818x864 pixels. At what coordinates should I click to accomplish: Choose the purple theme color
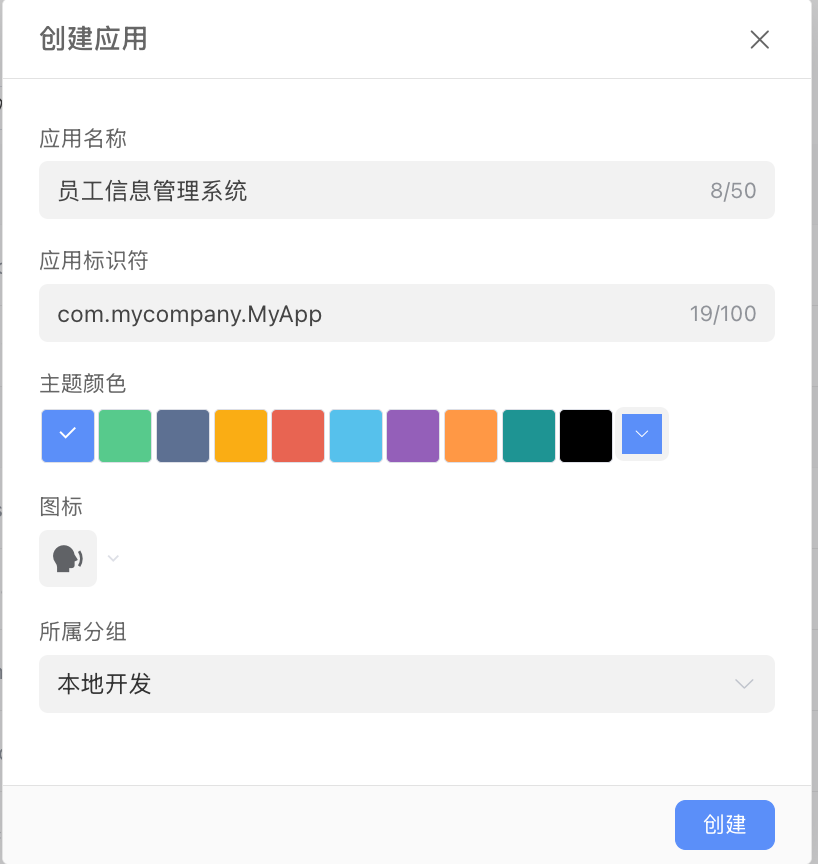413,435
